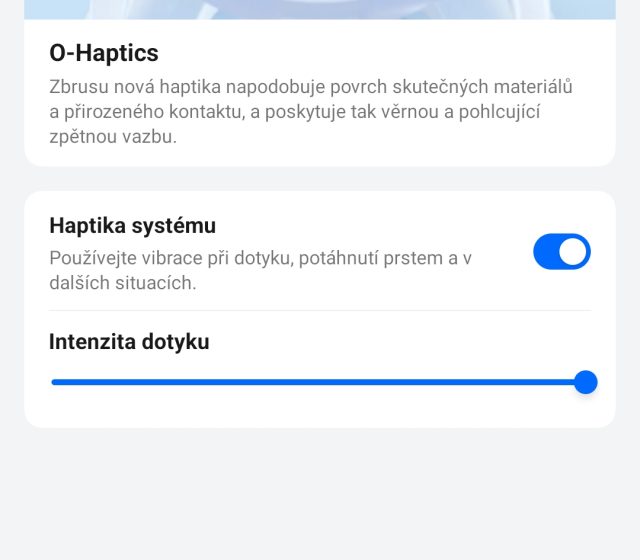Viewport: 640px width, 560px height.
Task: Turn off the Haptika systému switch
Action: (561, 252)
